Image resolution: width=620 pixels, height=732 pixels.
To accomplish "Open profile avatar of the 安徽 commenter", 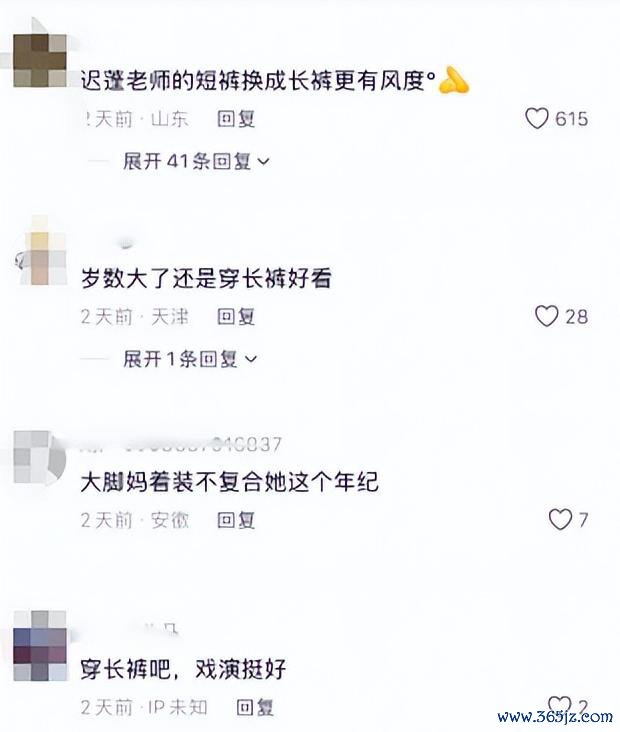I will [x=41, y=459].
